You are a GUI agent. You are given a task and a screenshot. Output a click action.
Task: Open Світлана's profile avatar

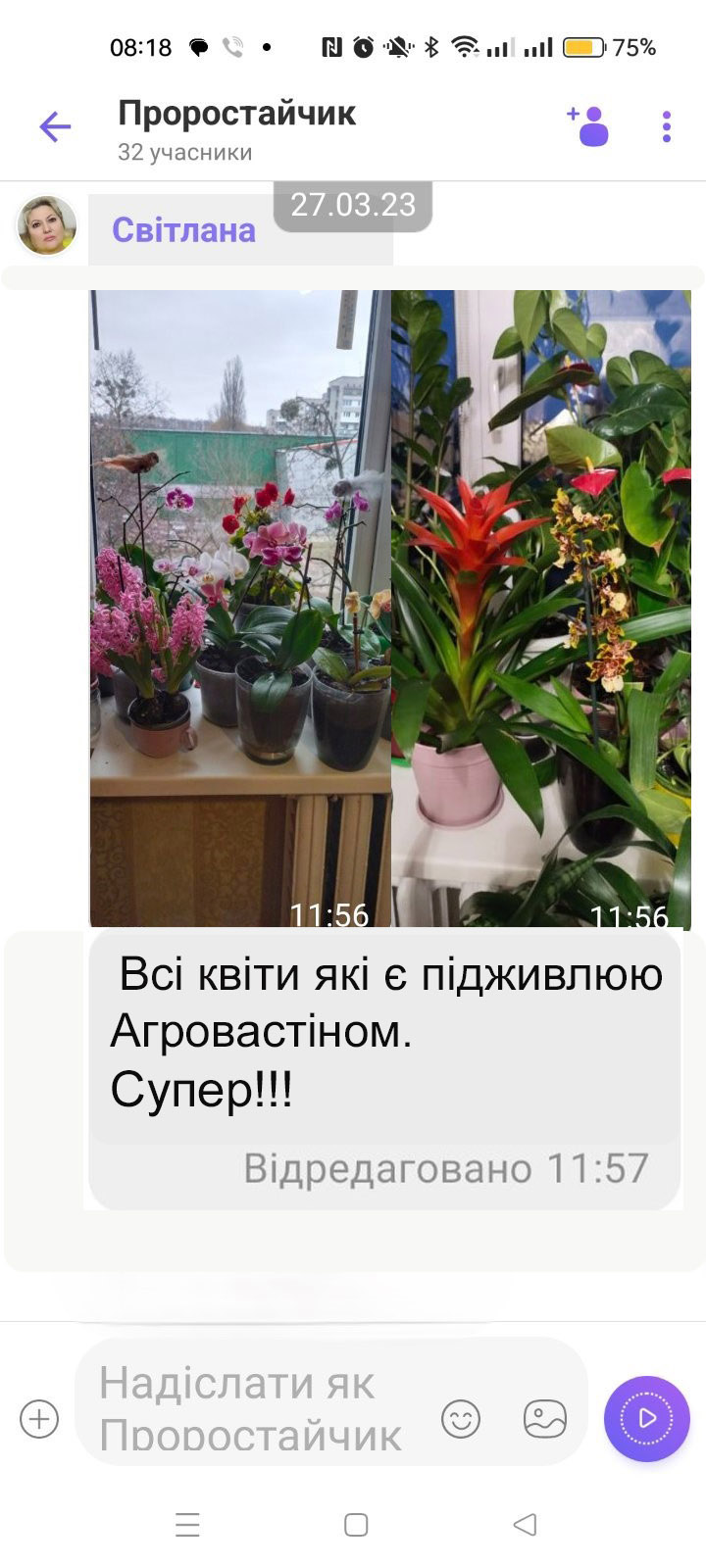point(47,225)
